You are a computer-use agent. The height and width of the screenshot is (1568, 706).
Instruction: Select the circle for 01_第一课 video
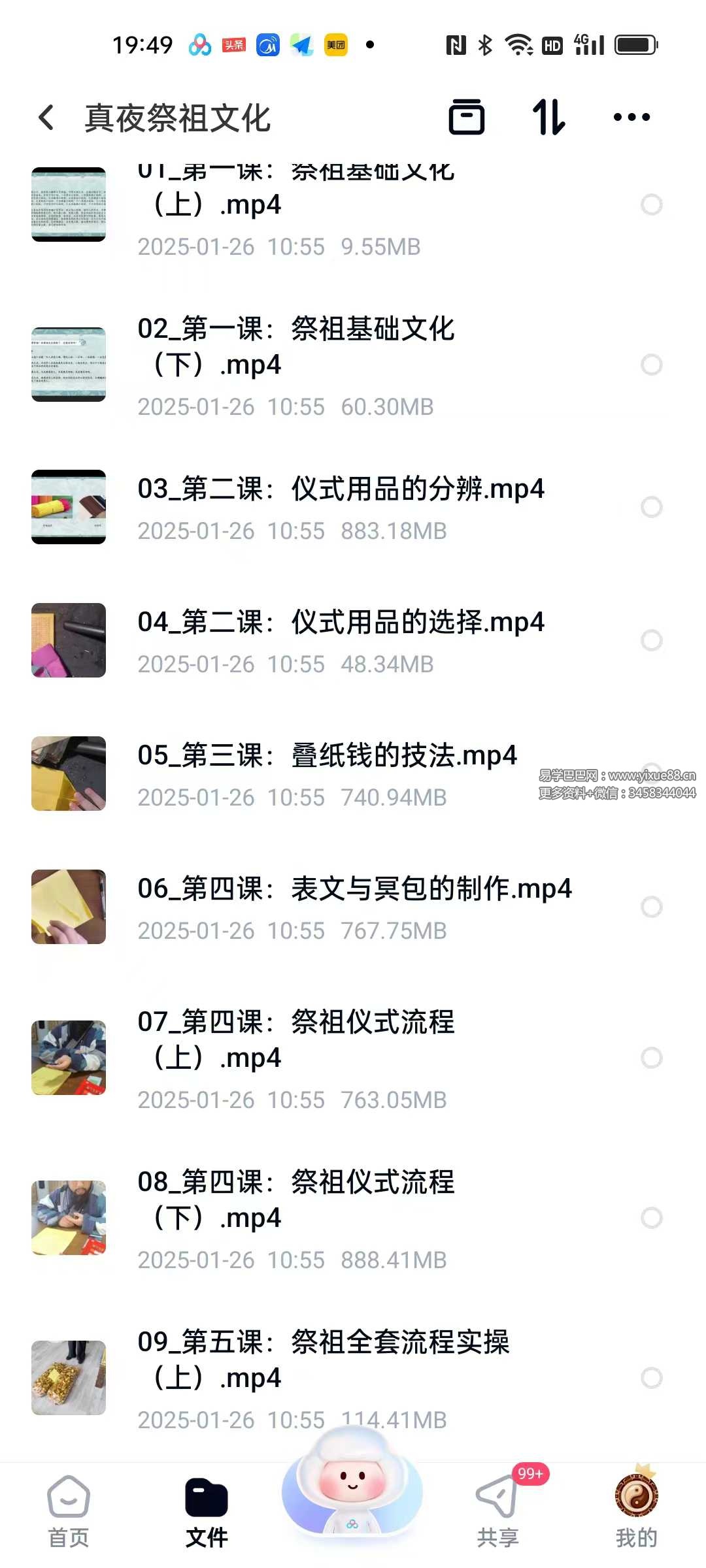click(652, 204)
